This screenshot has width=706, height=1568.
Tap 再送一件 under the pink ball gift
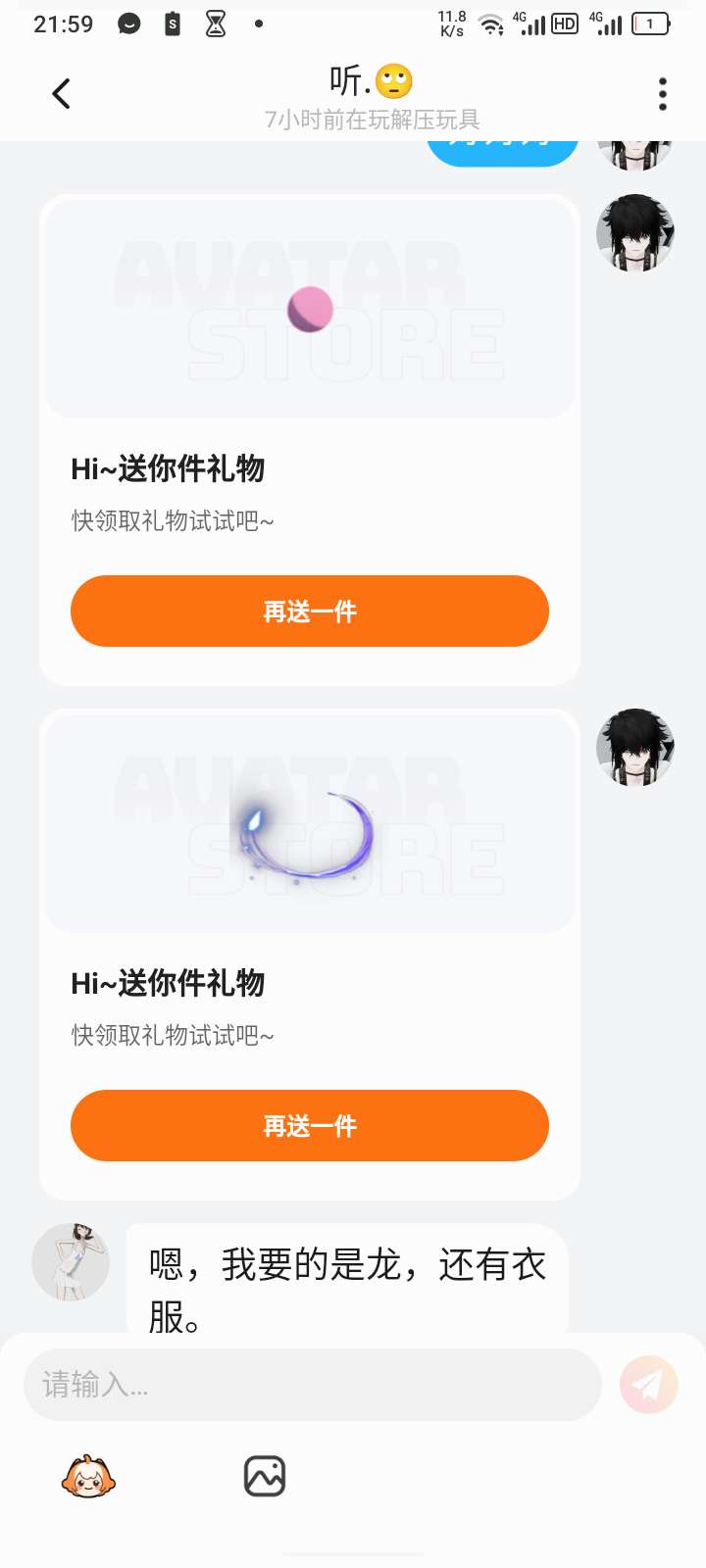pyautogui.click(x=310, y=612)
